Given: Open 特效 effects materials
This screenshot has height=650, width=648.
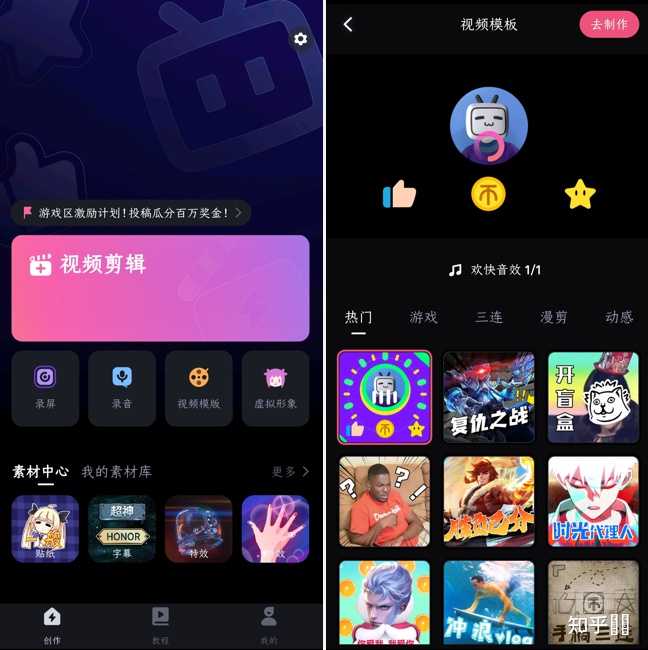Looking at the screenshot, I should pyautogui.click(x=199, y=528).
